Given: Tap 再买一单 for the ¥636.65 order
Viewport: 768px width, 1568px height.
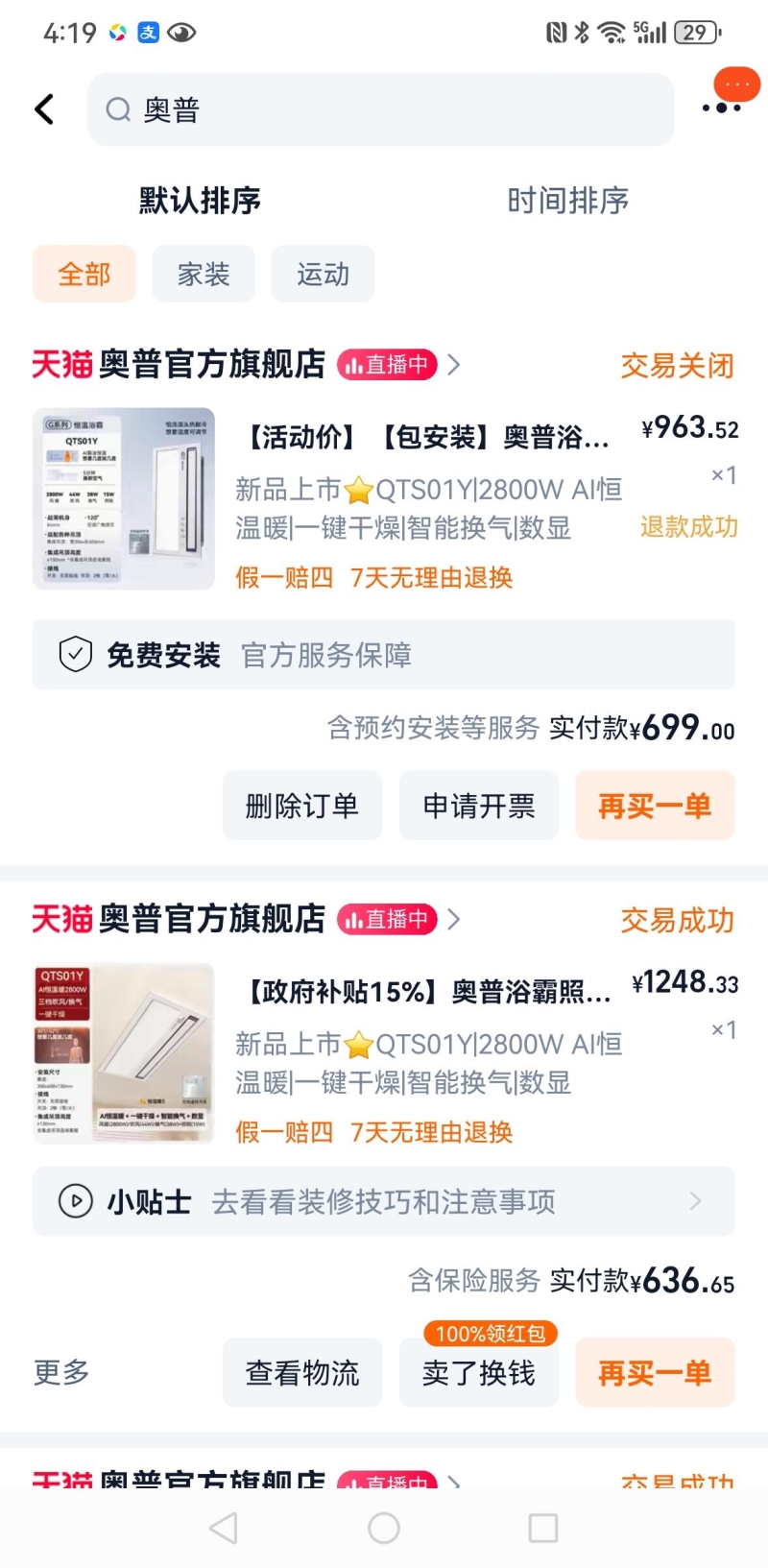Looking at the screenshot, I should pyautogui.click(x=655, y=1372).
